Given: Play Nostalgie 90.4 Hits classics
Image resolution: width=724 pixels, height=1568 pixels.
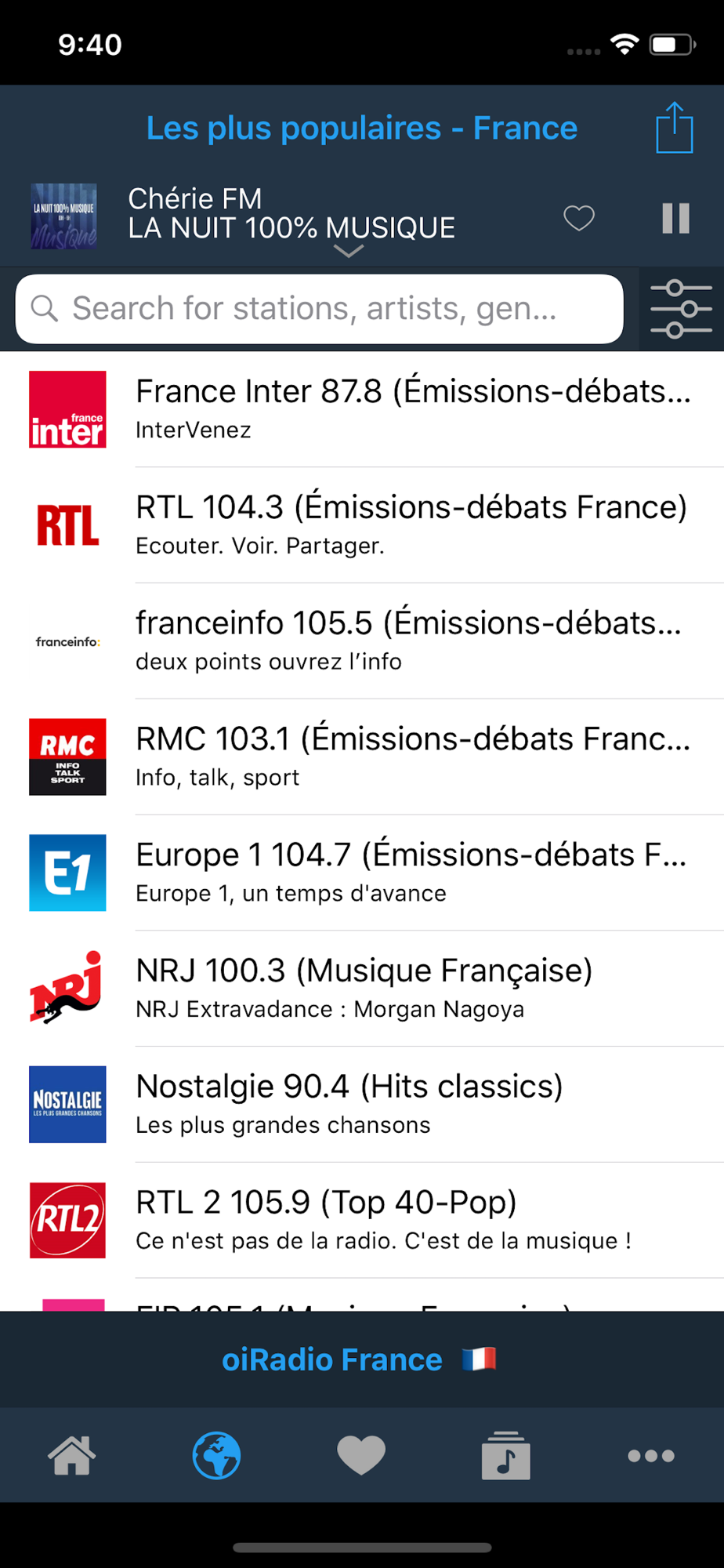Looking at the screenshot, I should coord(349,1104).
